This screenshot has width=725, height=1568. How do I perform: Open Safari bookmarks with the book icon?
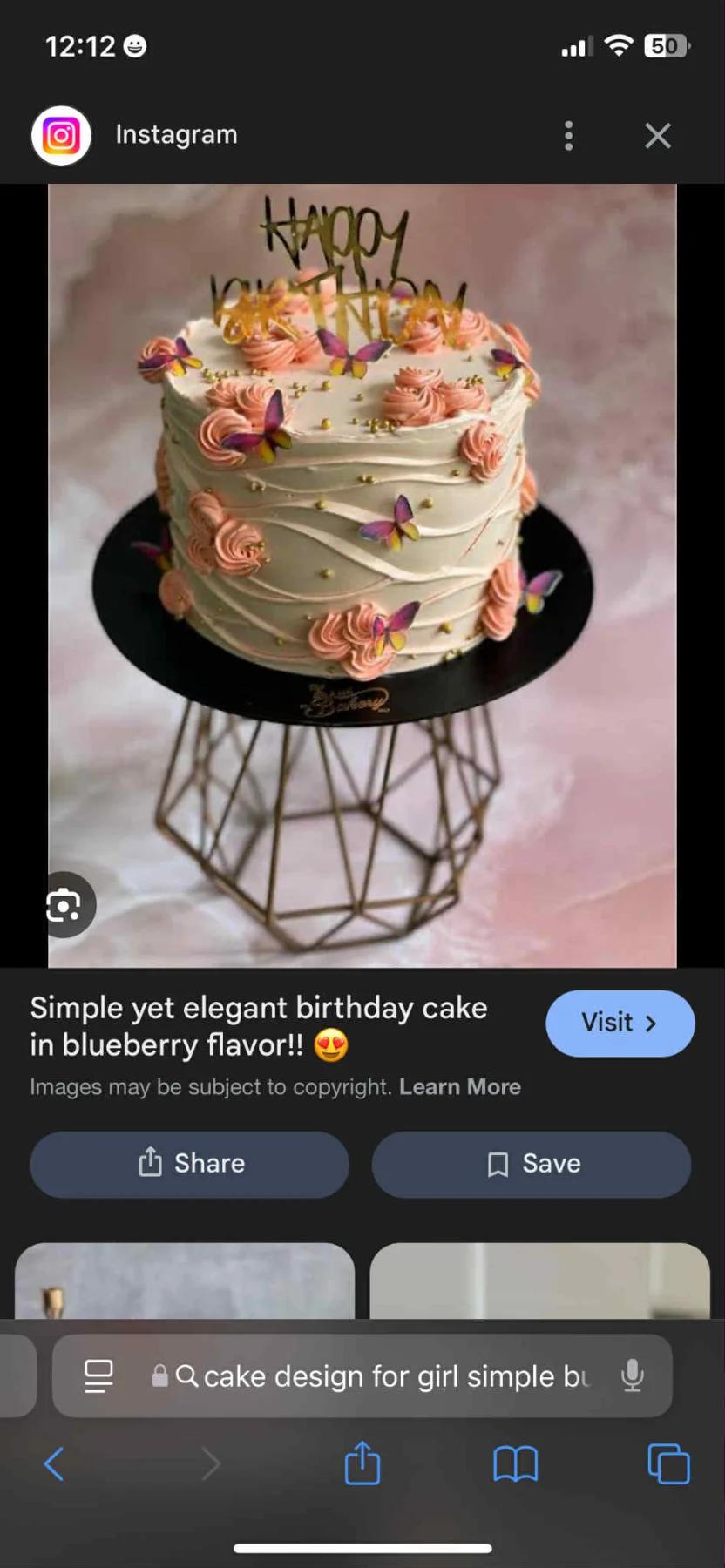(514, 1463)
